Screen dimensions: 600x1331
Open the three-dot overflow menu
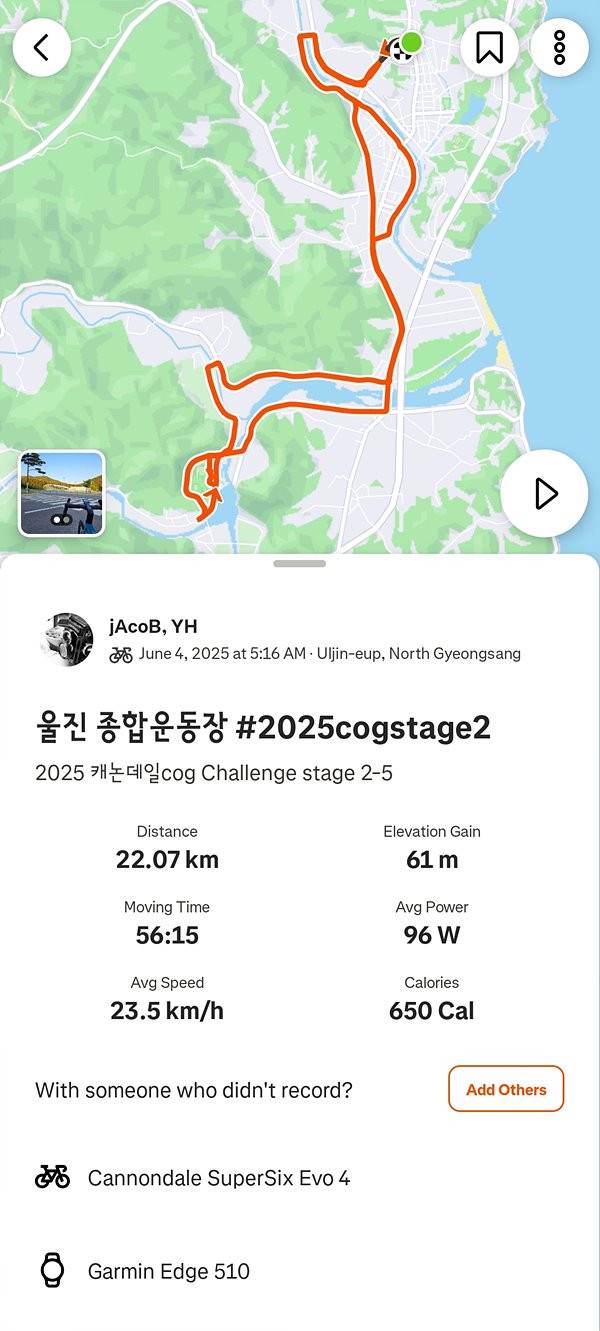click(x=559, y=47)
